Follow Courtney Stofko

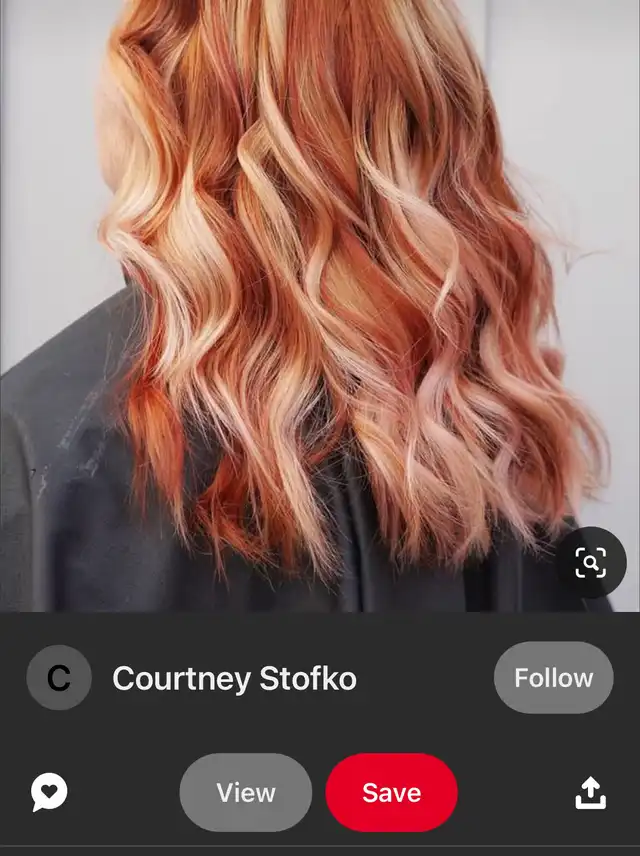click(x=553, y=678)
